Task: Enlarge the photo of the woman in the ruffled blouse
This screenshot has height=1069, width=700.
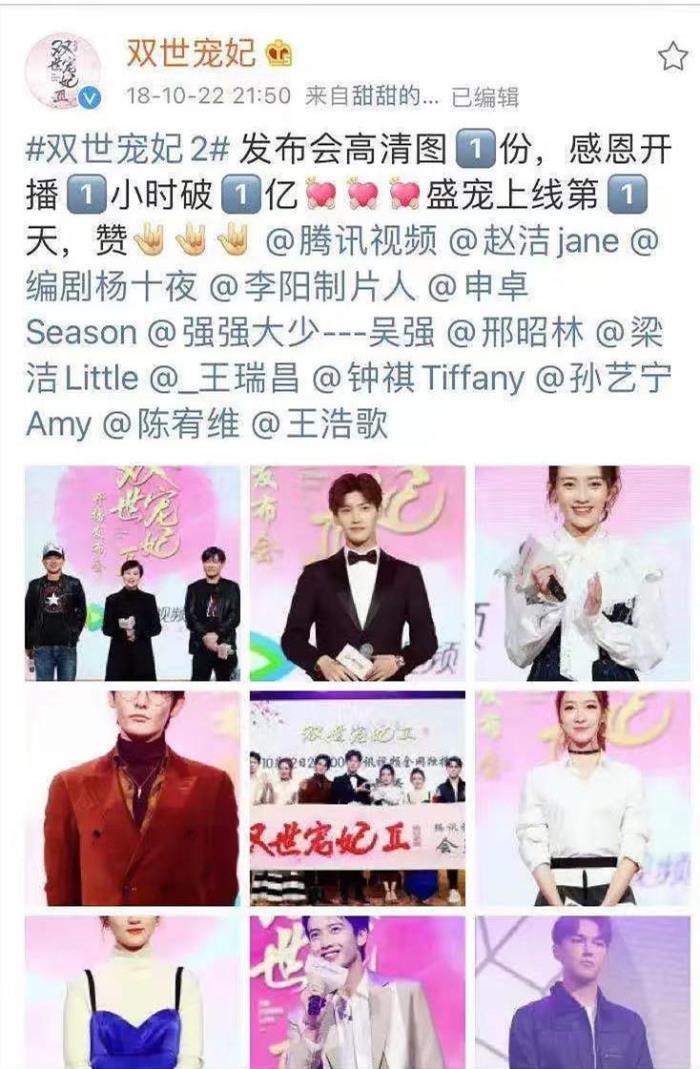Action: click(582, 574)
